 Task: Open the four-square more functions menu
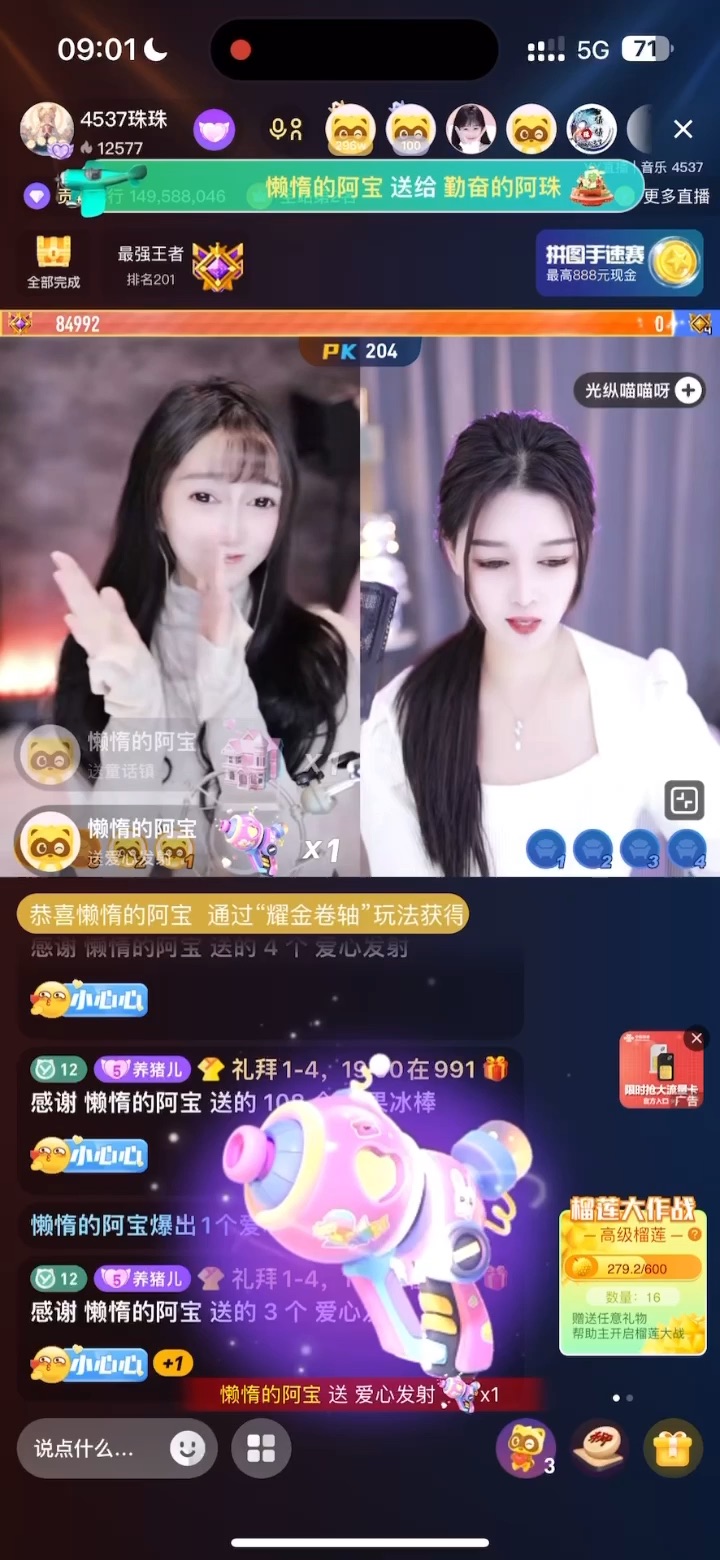click(261, 1448)
